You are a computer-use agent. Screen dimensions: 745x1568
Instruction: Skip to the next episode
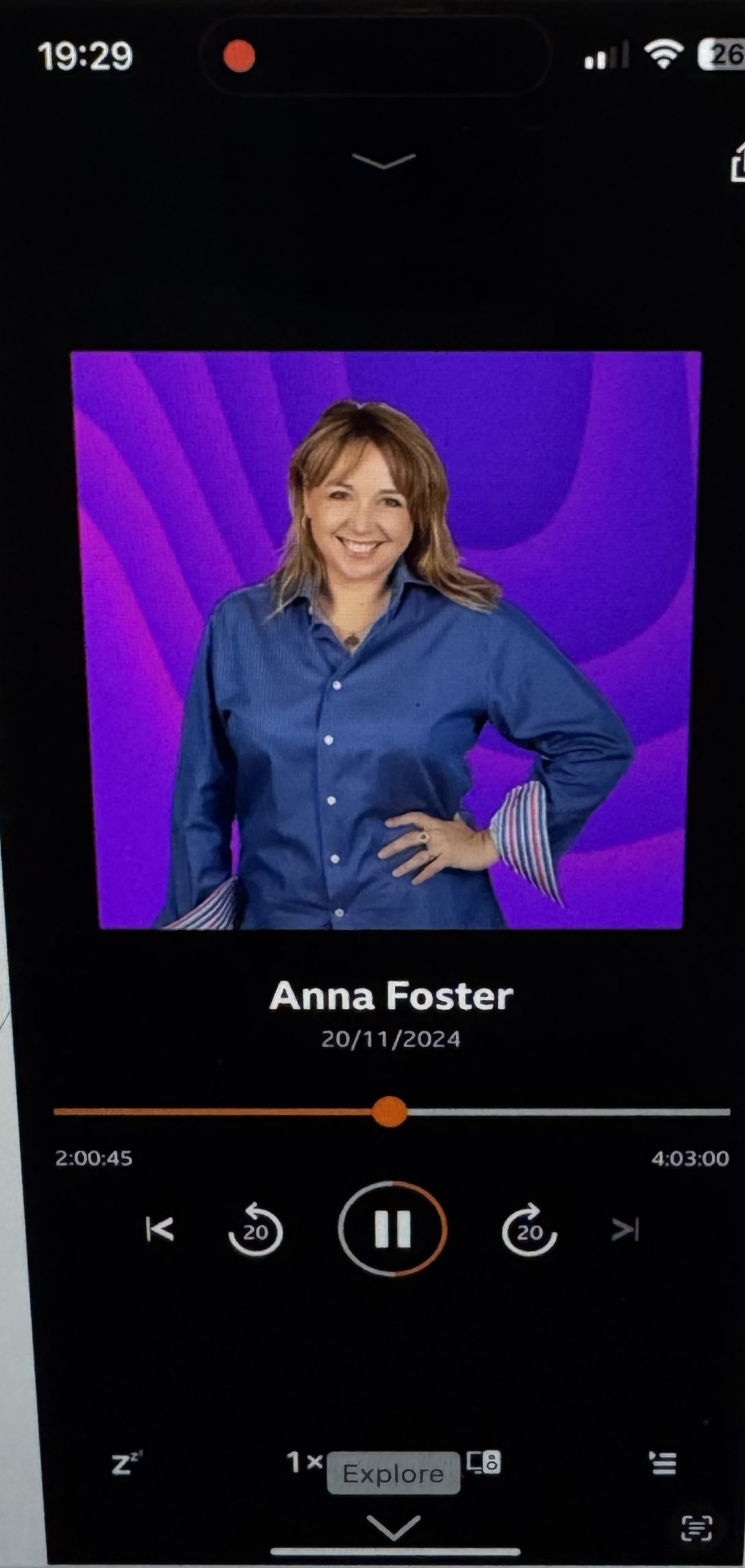point(625,1229)
